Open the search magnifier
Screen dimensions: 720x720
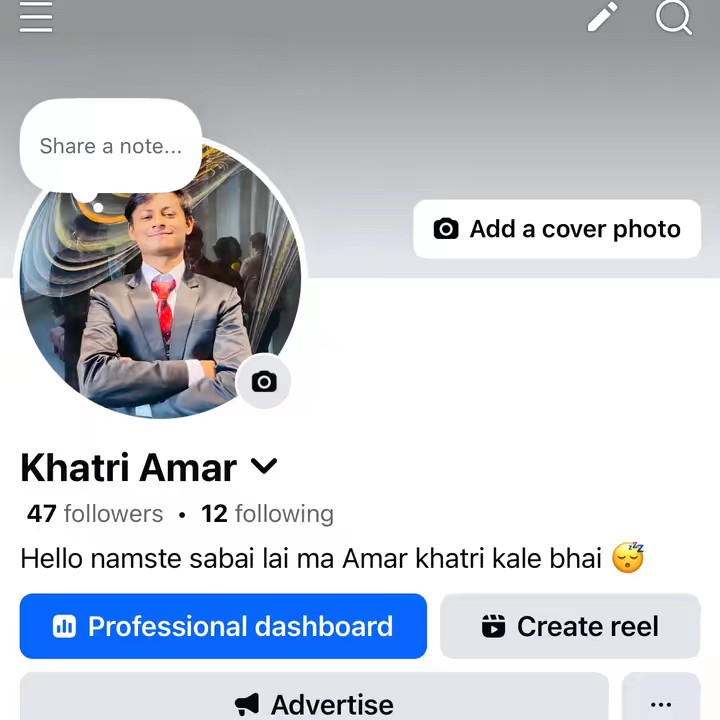pos(673,17)
